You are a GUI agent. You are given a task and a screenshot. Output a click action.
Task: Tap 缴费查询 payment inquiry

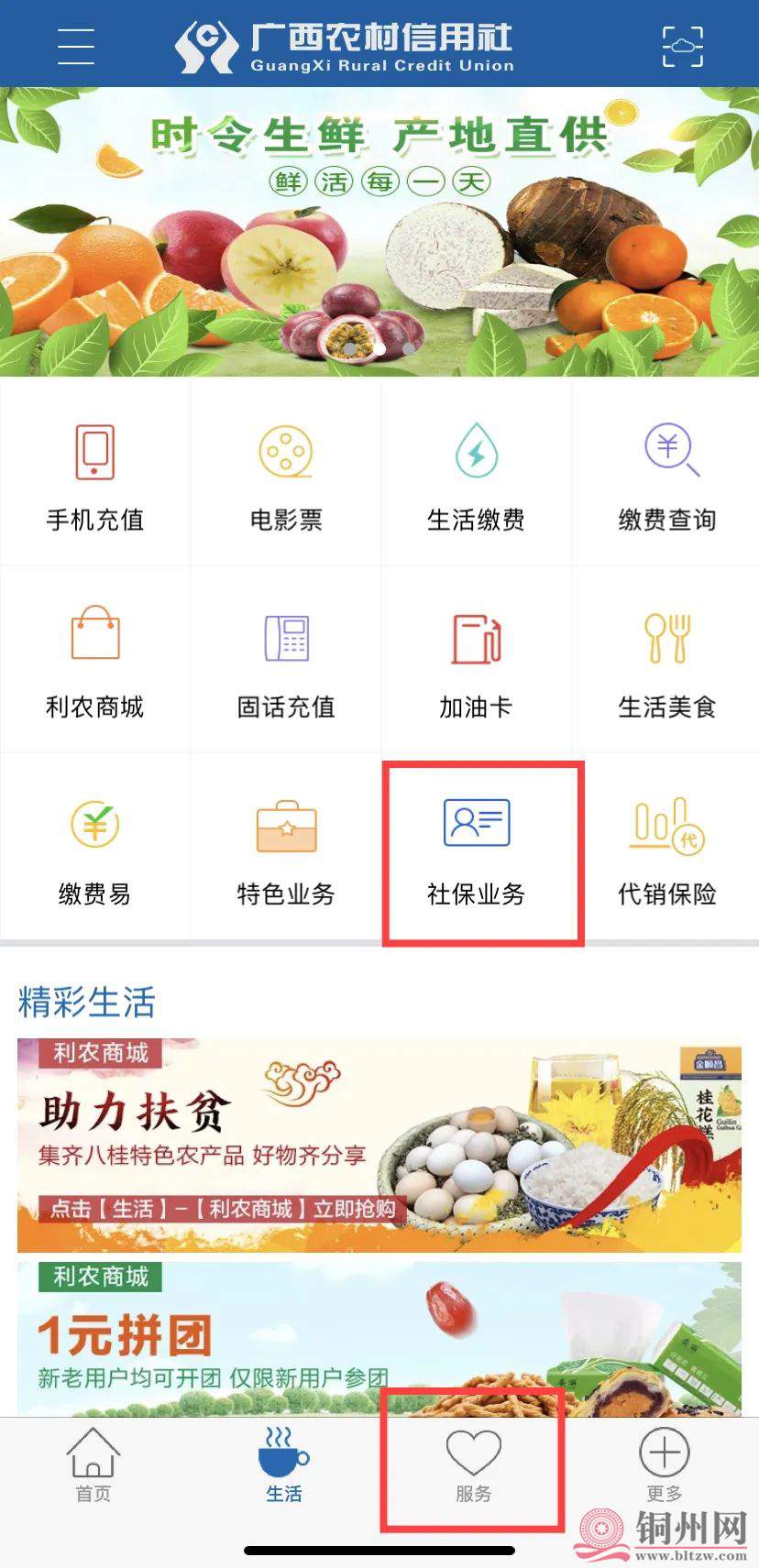point(666,475)
